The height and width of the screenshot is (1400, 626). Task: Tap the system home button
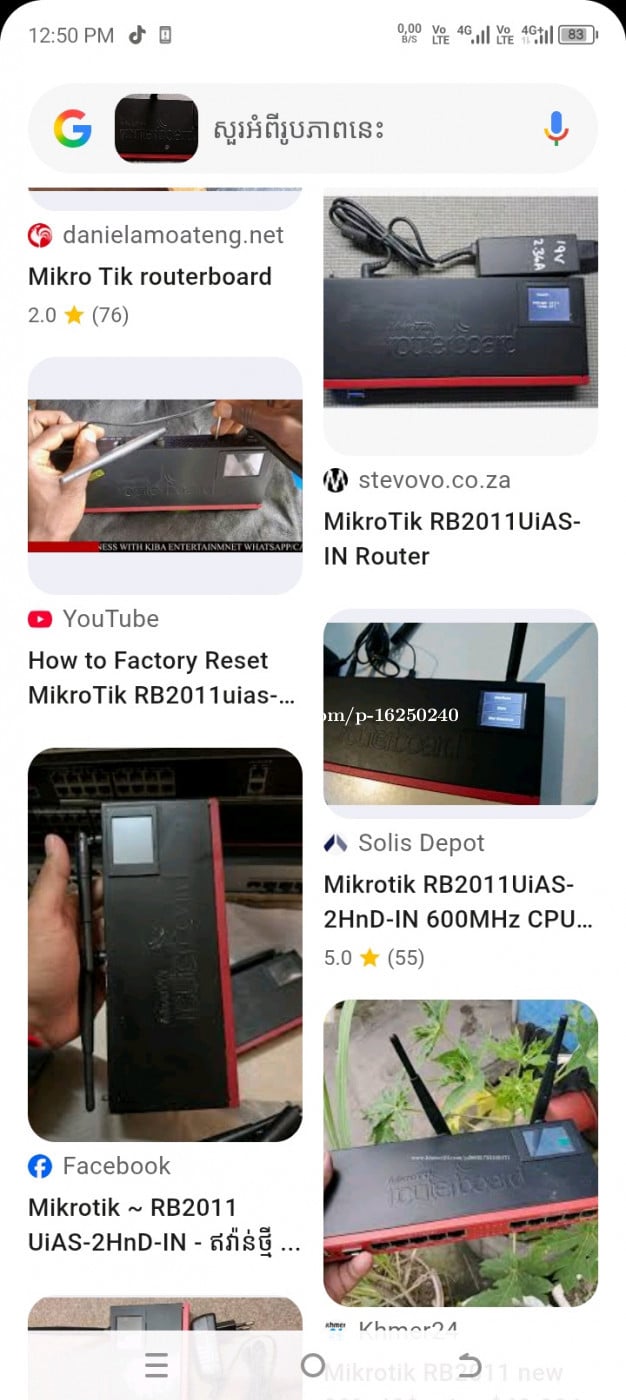[x=313, y=1365]
